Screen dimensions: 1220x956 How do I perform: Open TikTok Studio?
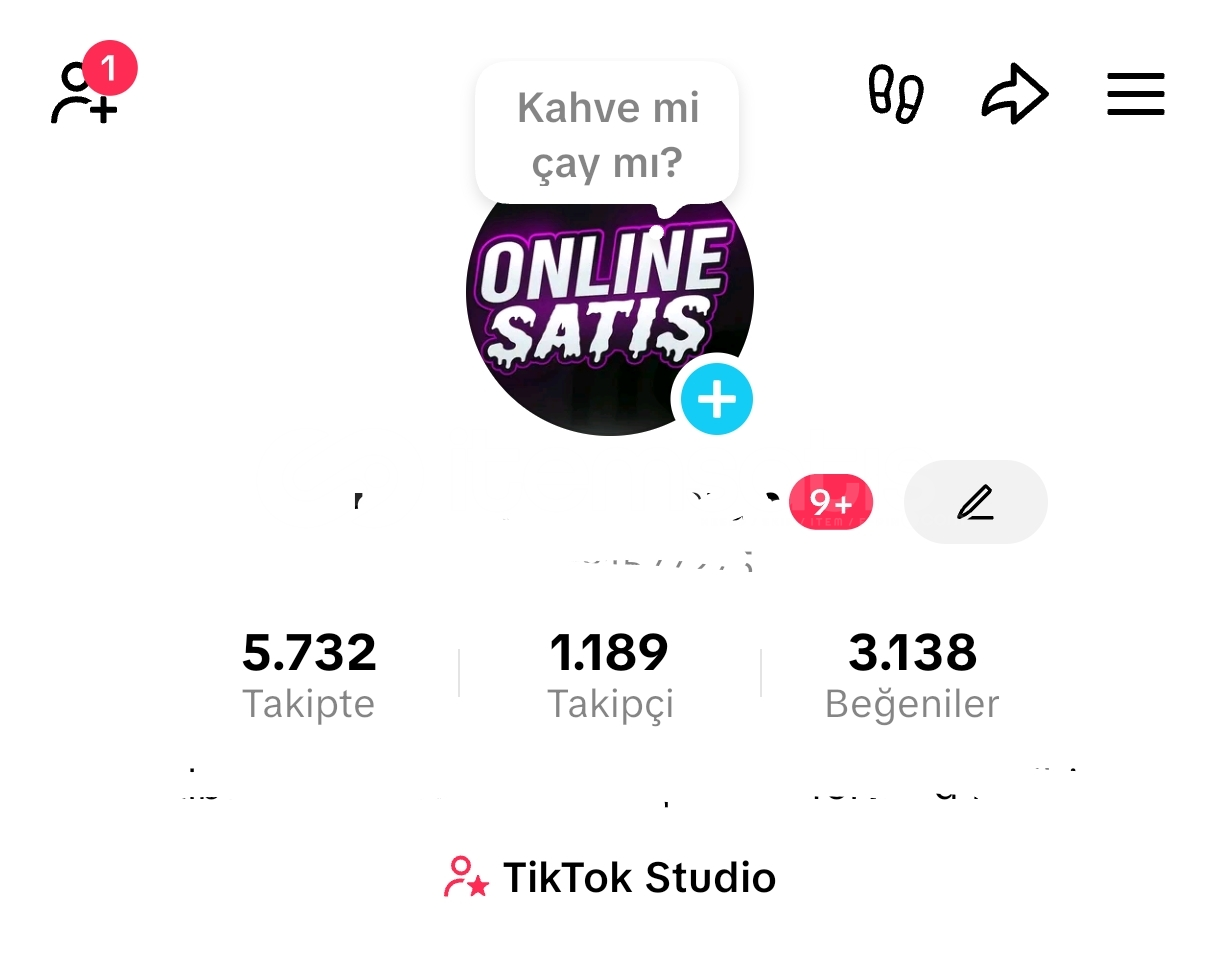click(610, 877)
